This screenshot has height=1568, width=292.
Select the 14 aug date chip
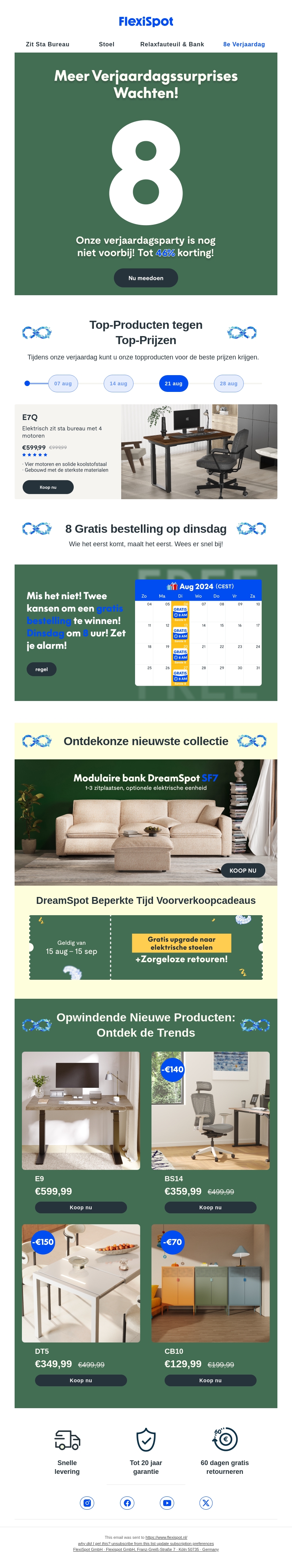pyautogui.click(x=119, y=384)
